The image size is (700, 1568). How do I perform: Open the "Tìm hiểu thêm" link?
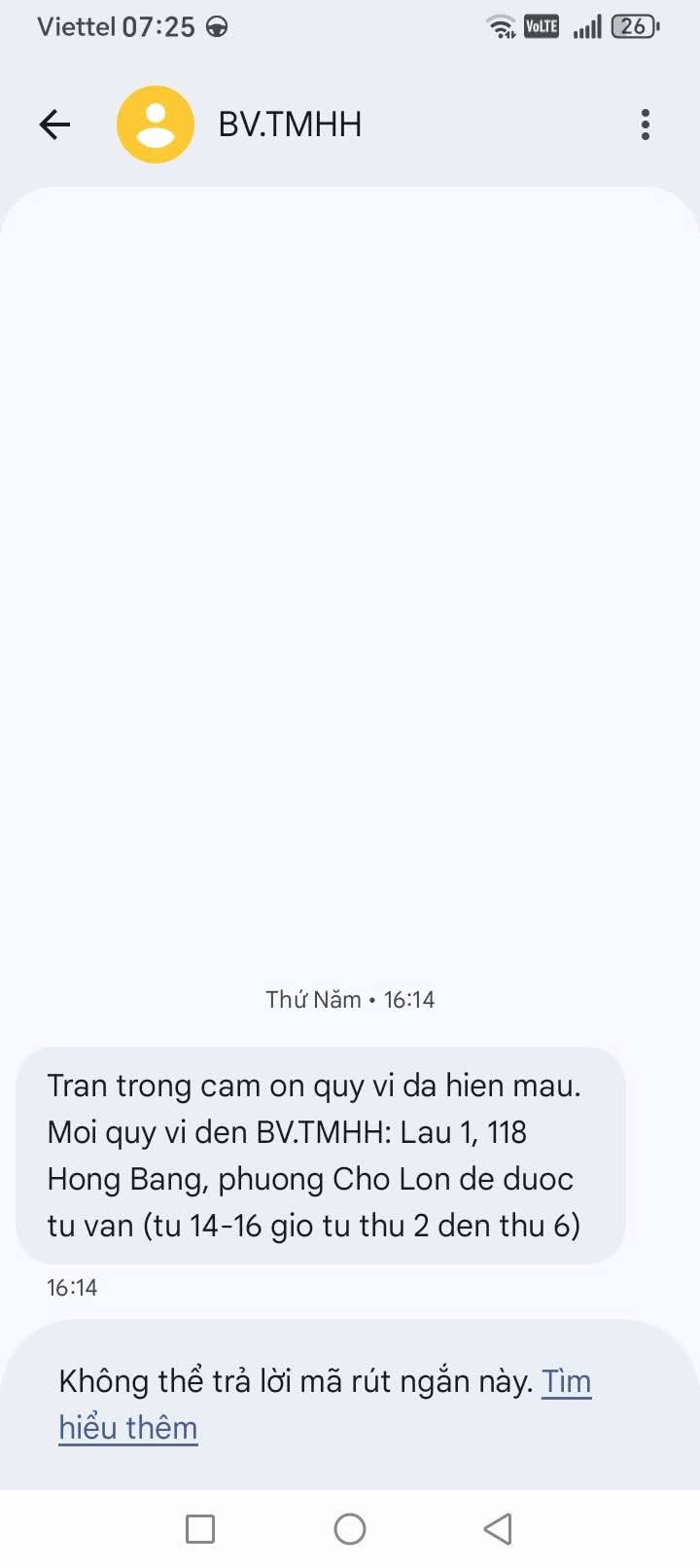[x=325, y=1405]
